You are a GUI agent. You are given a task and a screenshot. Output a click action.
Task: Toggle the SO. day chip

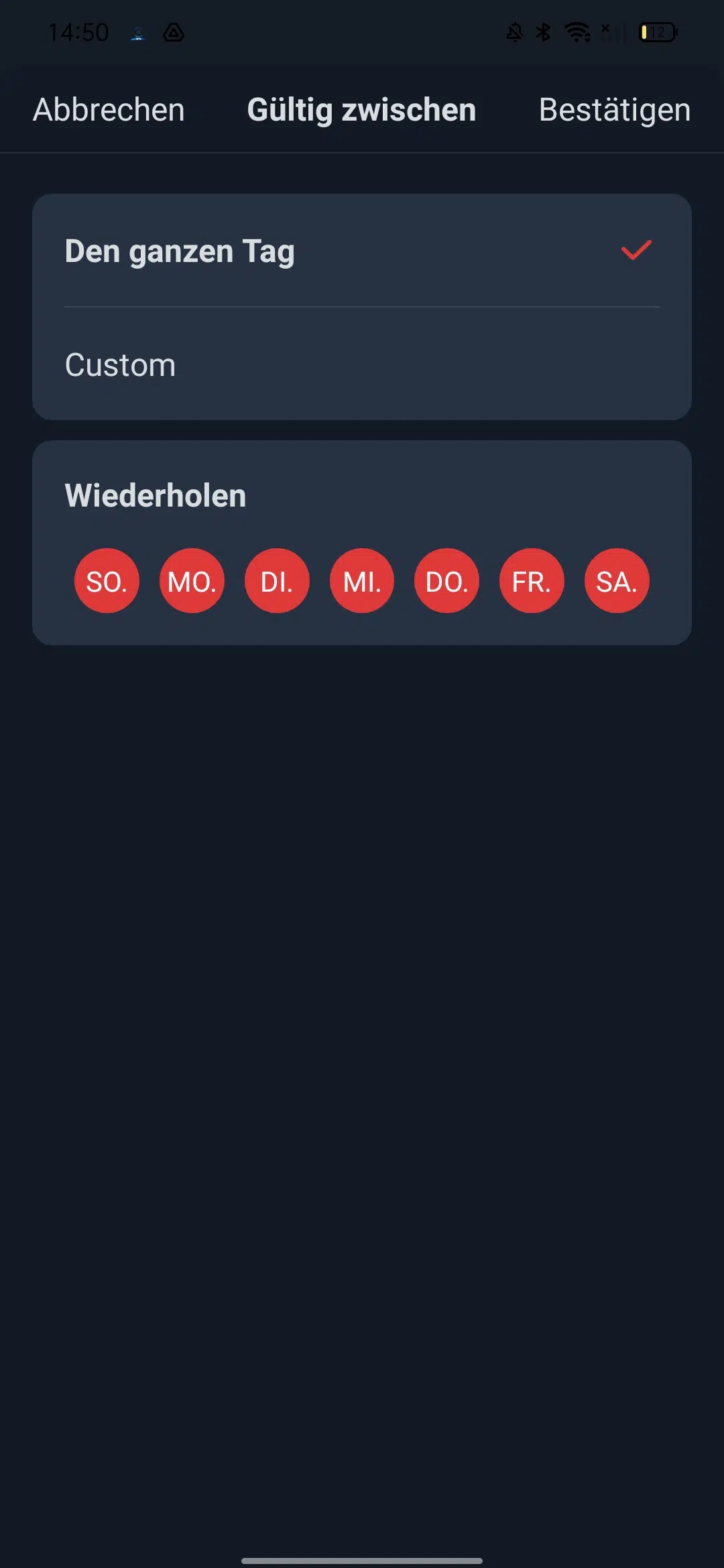pos(107,581)
